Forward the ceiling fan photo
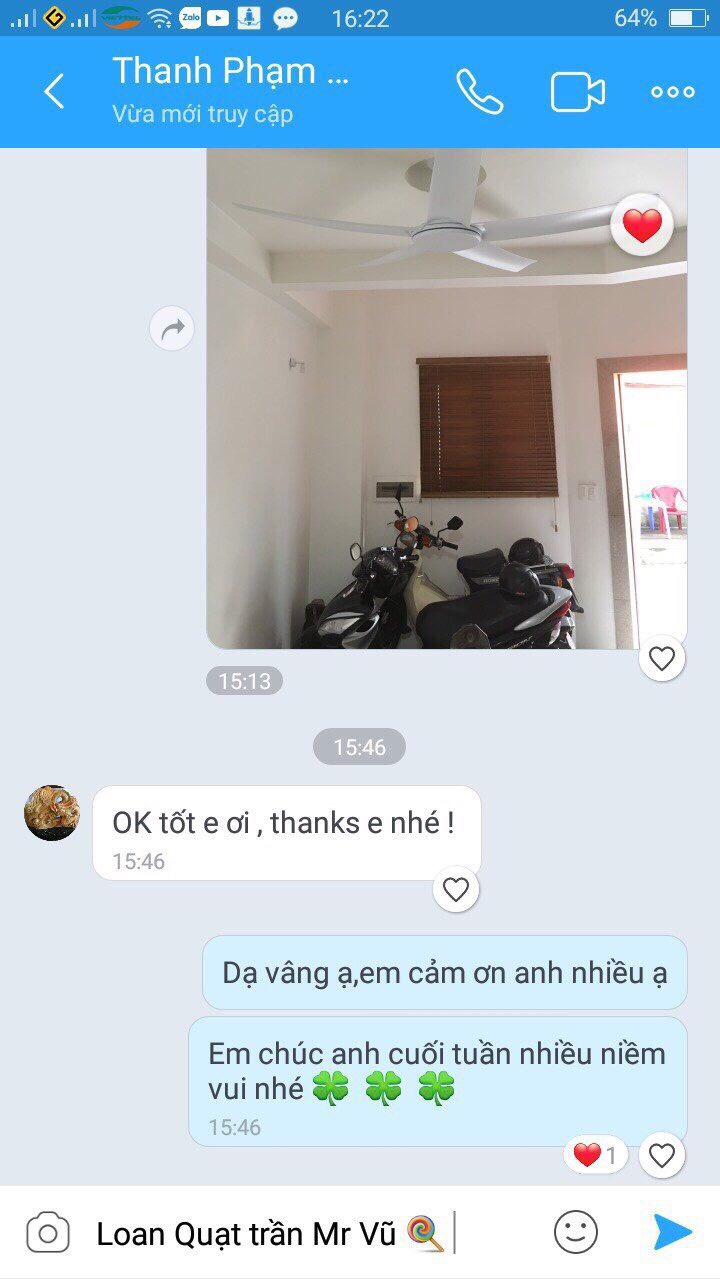 pos(172,328)
